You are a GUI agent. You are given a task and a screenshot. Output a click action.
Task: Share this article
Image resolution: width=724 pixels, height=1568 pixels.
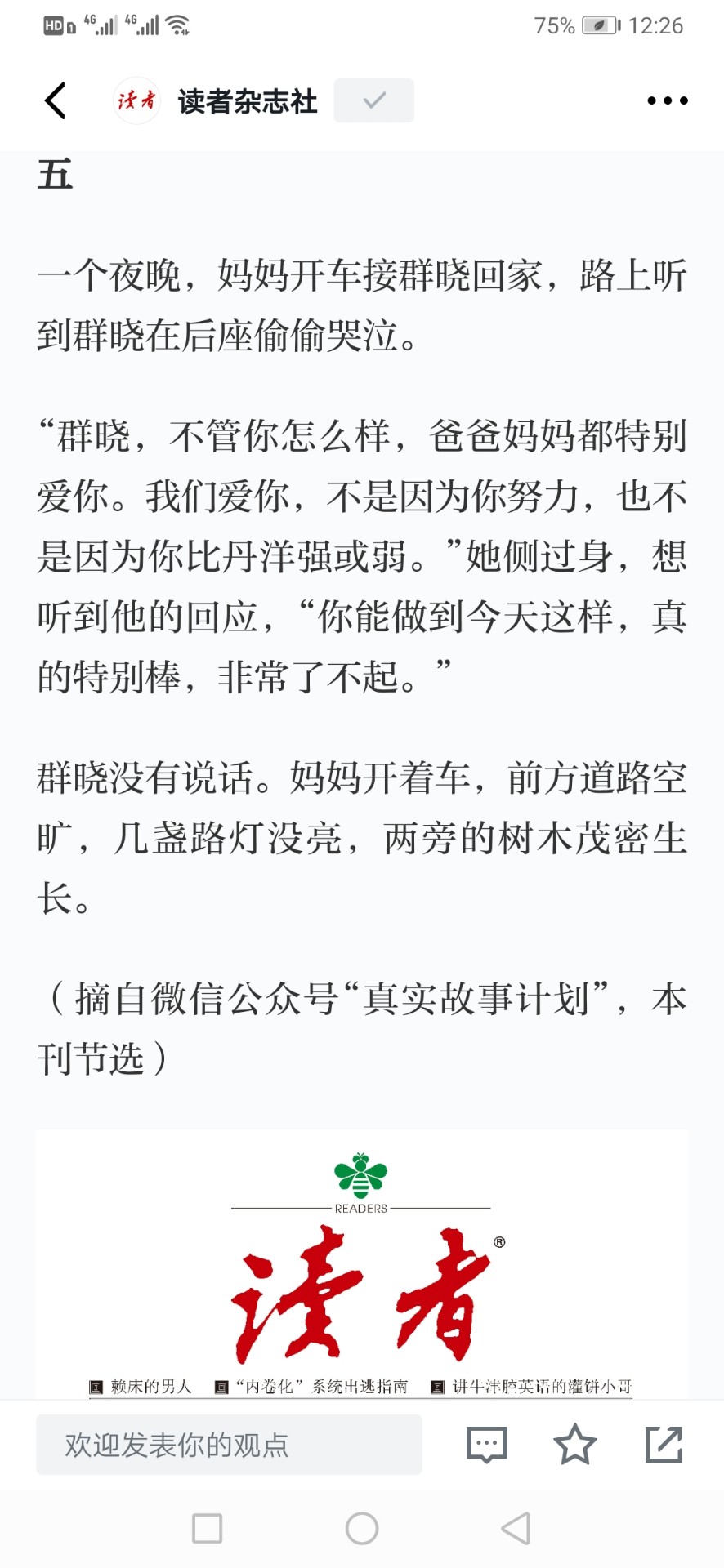click(x=664, y=1444)
